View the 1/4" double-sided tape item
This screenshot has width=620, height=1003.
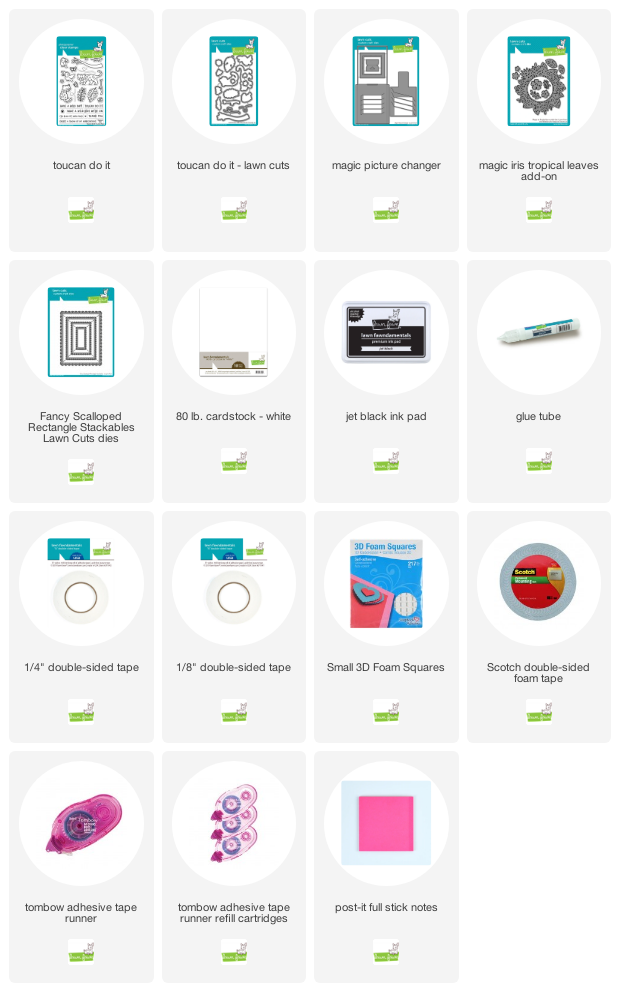tap(81, 627)
